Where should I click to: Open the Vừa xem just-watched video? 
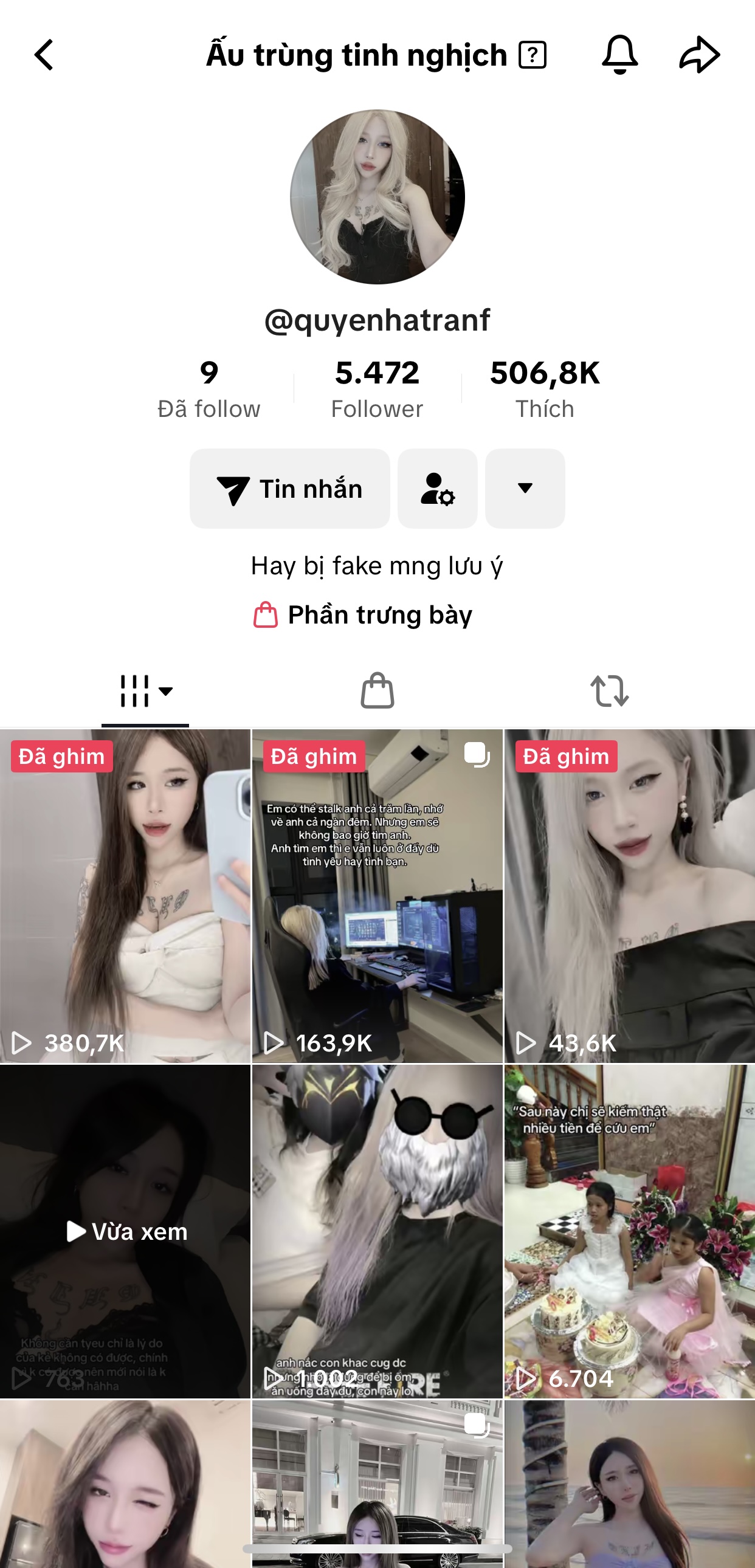point(125,1231)
